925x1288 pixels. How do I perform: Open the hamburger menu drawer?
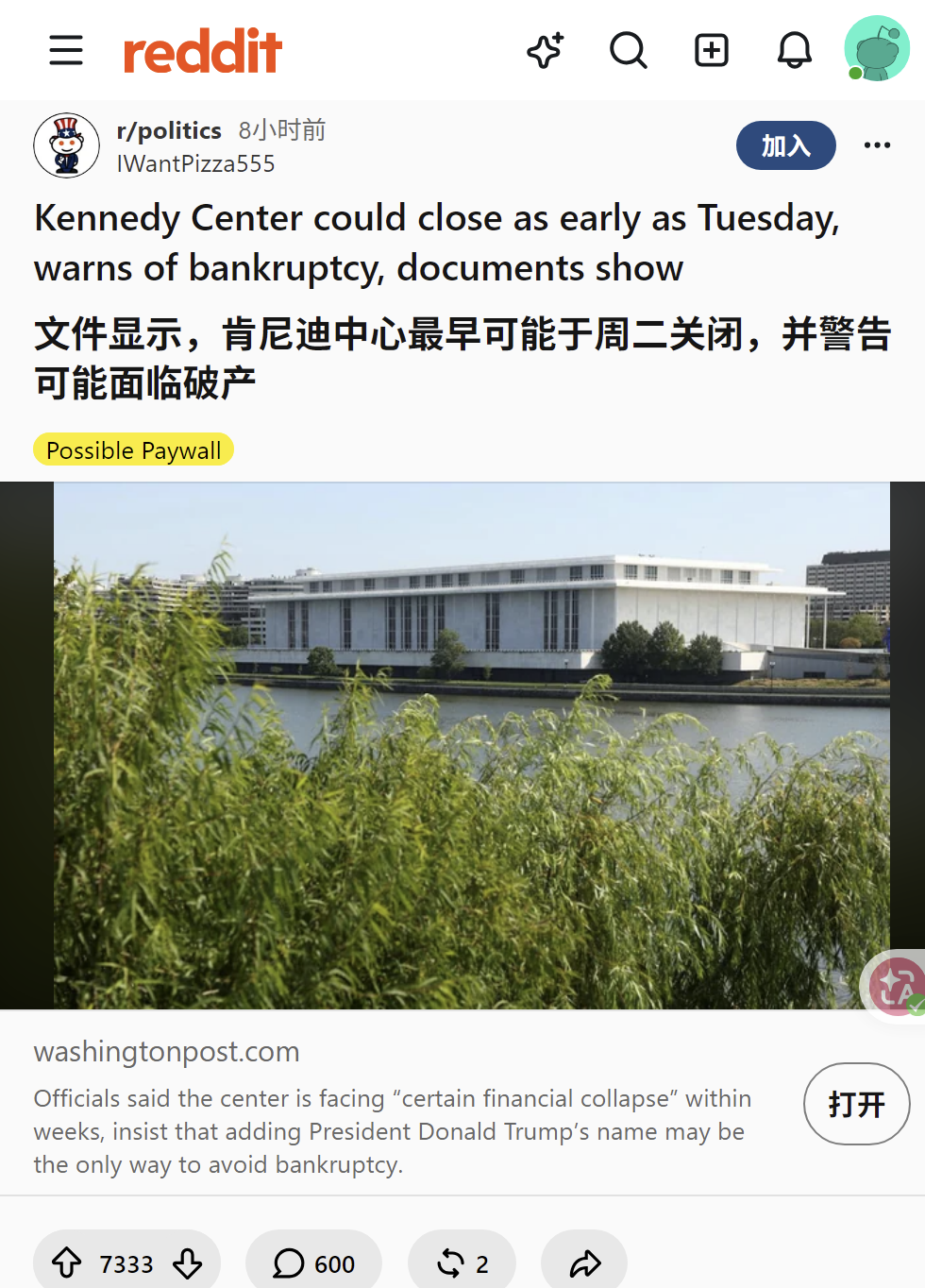(x=66, y=50)
